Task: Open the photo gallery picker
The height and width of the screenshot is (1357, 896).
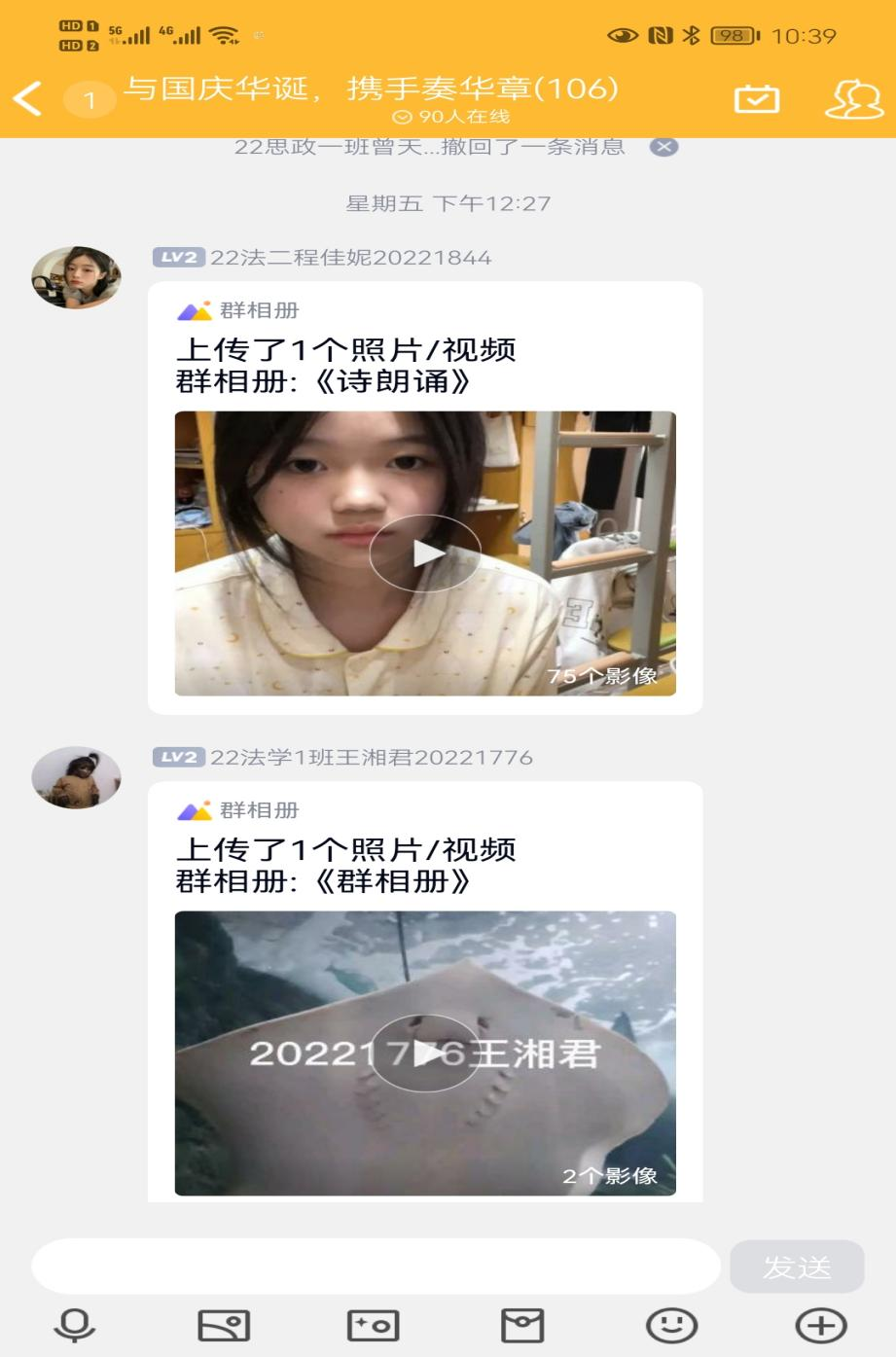Action: coord(224,1325)
